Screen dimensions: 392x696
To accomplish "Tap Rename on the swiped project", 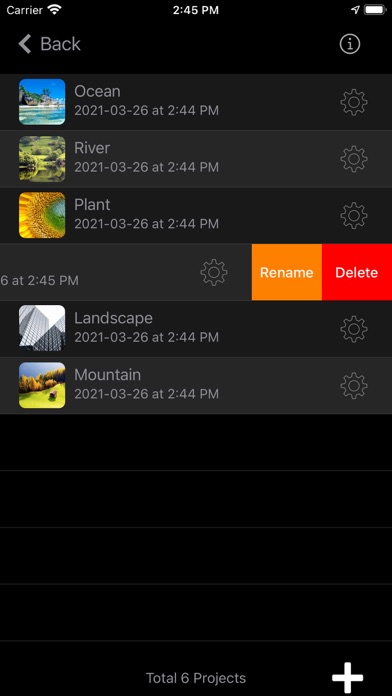I will 287,272.
